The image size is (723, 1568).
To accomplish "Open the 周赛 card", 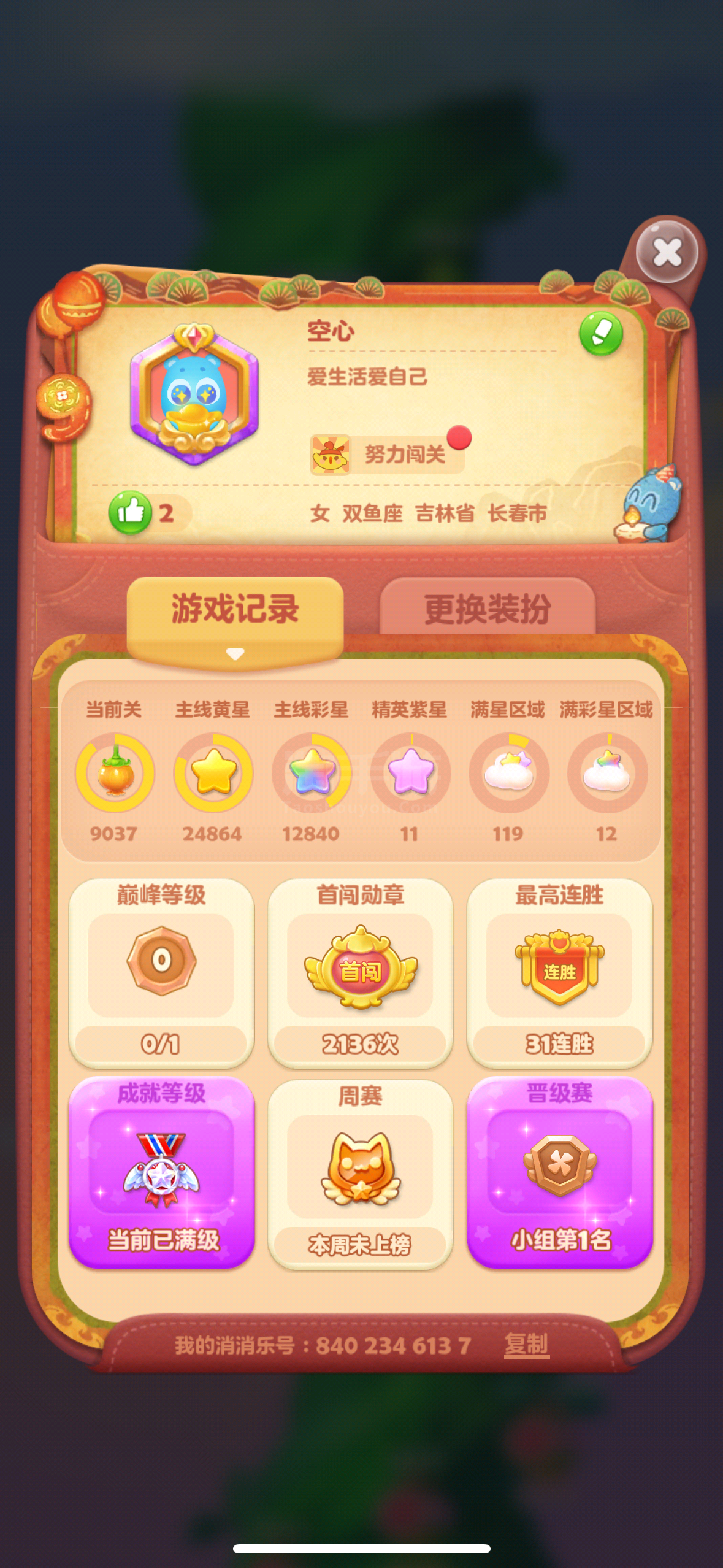I will tap(361, 1173).
